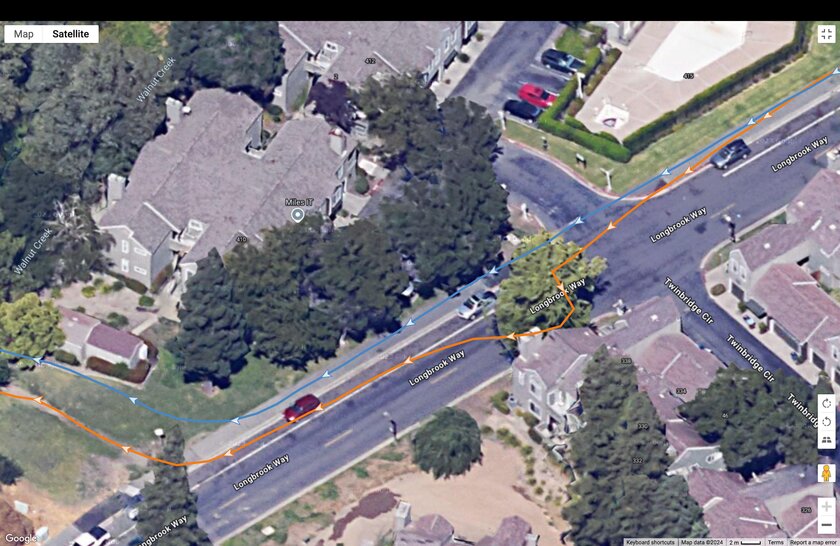Switch to the Map view

(23, 34)
